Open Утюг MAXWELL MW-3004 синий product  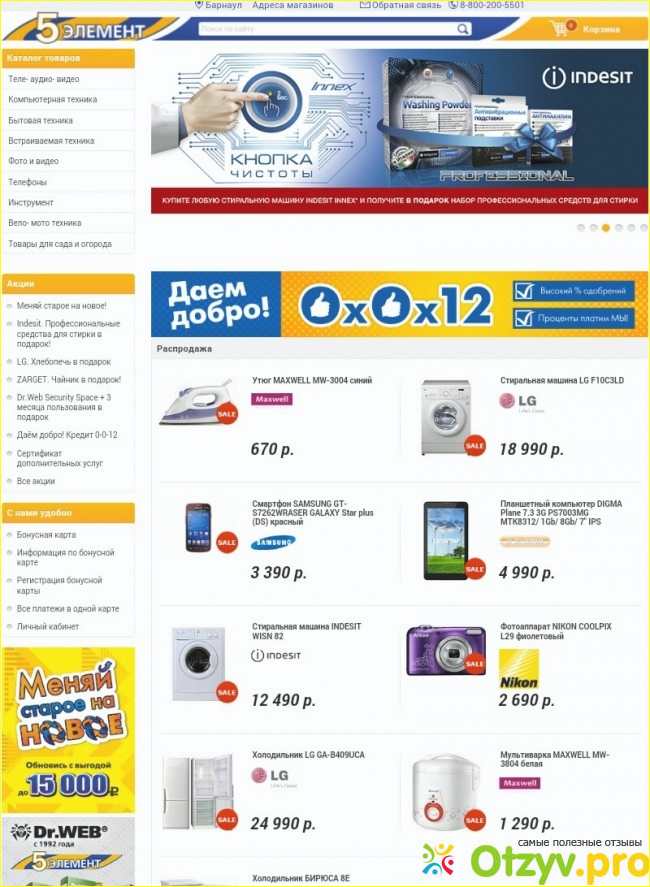[311, 381]
